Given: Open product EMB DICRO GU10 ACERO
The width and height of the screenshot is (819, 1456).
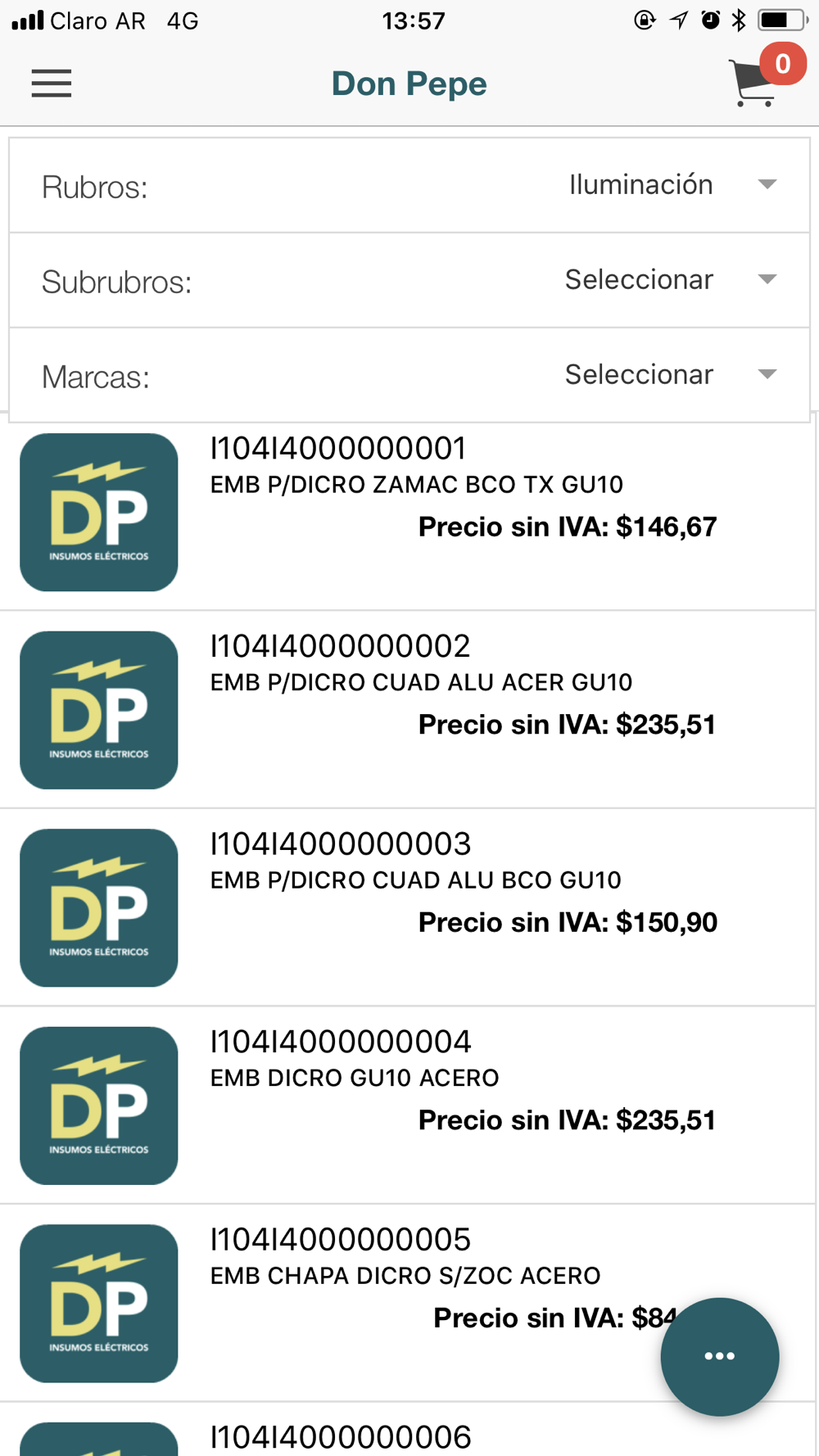Looking at the screenshot, I should click(408, 1106).
